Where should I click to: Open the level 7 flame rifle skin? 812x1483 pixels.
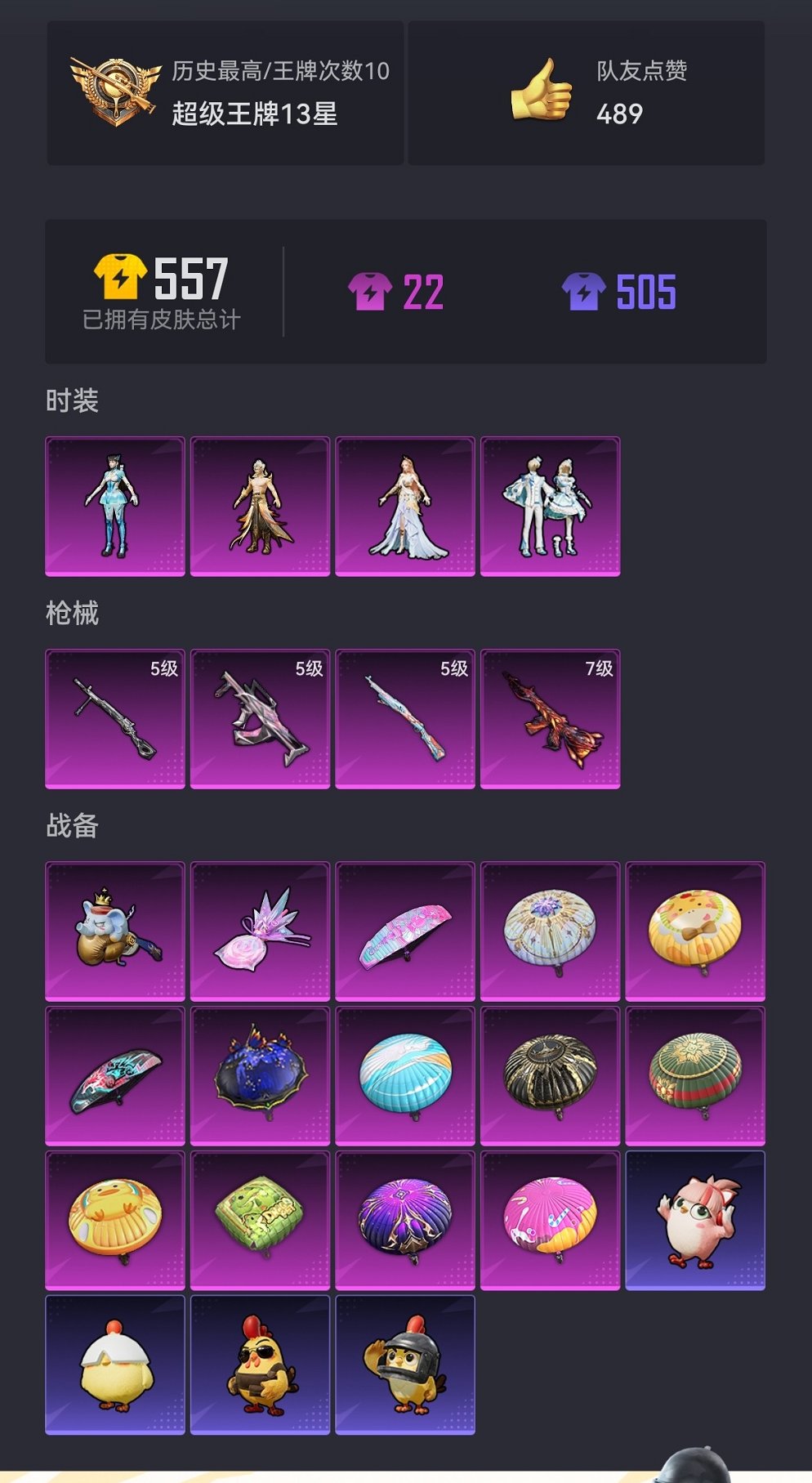pyautogui.click(x=550, y=719)
